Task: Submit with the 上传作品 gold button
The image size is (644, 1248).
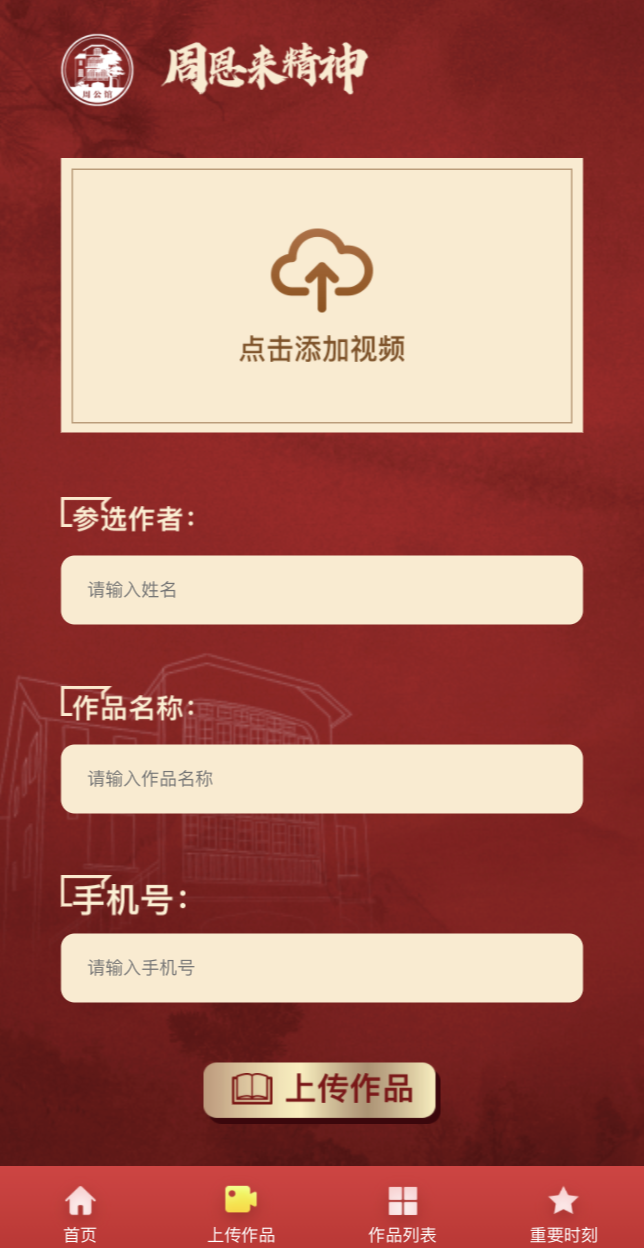Action: [321, 1090]
